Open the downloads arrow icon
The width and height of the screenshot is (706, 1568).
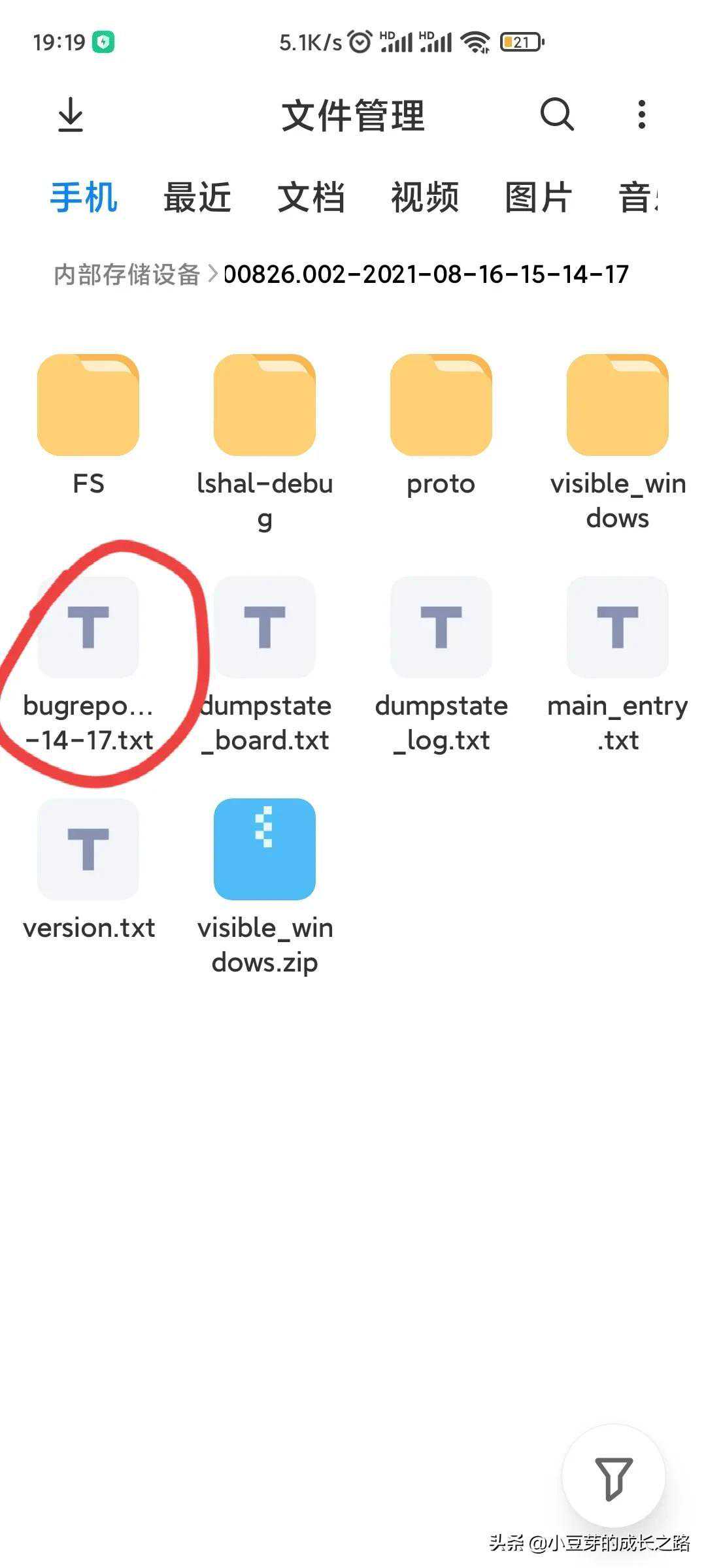click(x=71, y=115)
